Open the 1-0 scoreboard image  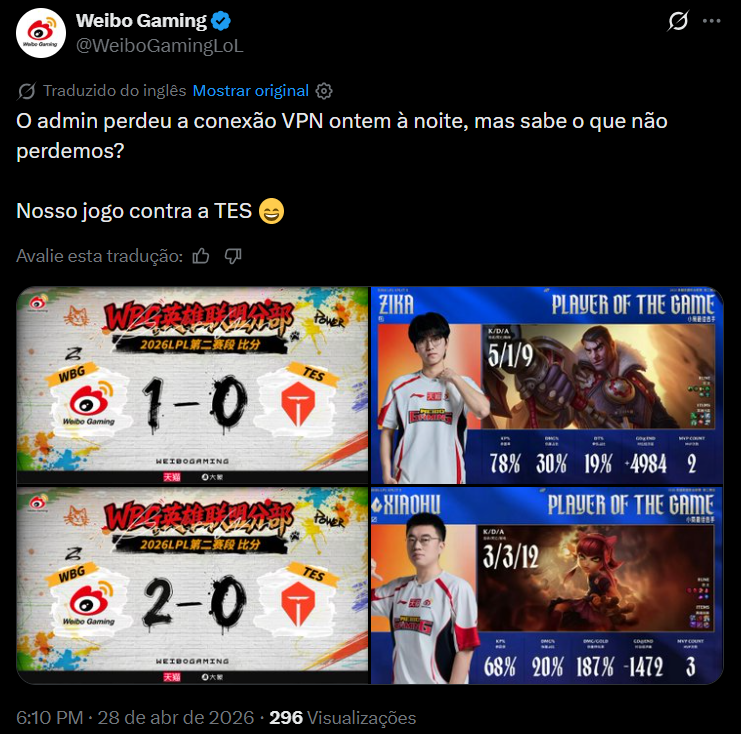[192, 385]
